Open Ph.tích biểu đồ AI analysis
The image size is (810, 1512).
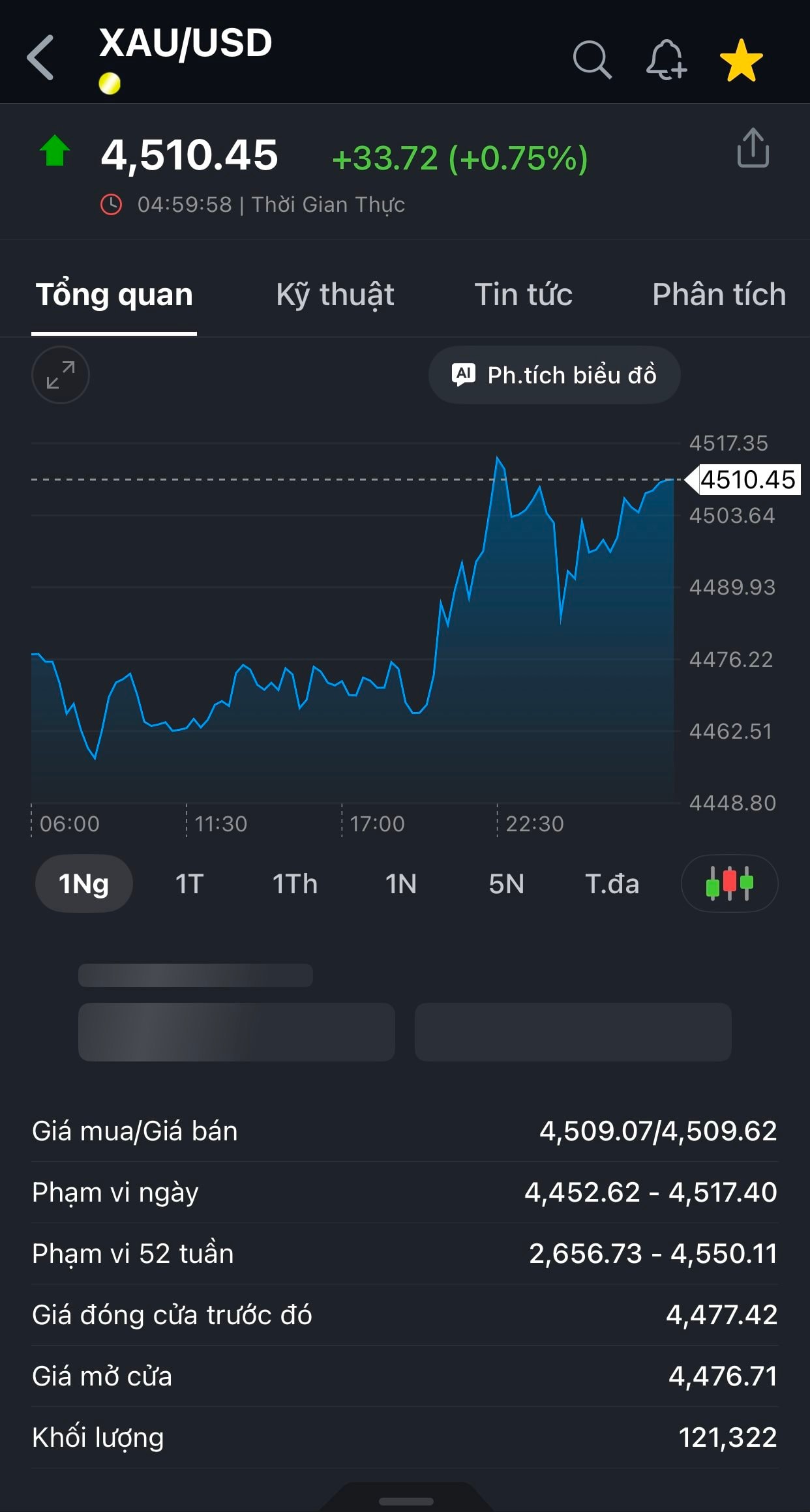coord(554,375)
